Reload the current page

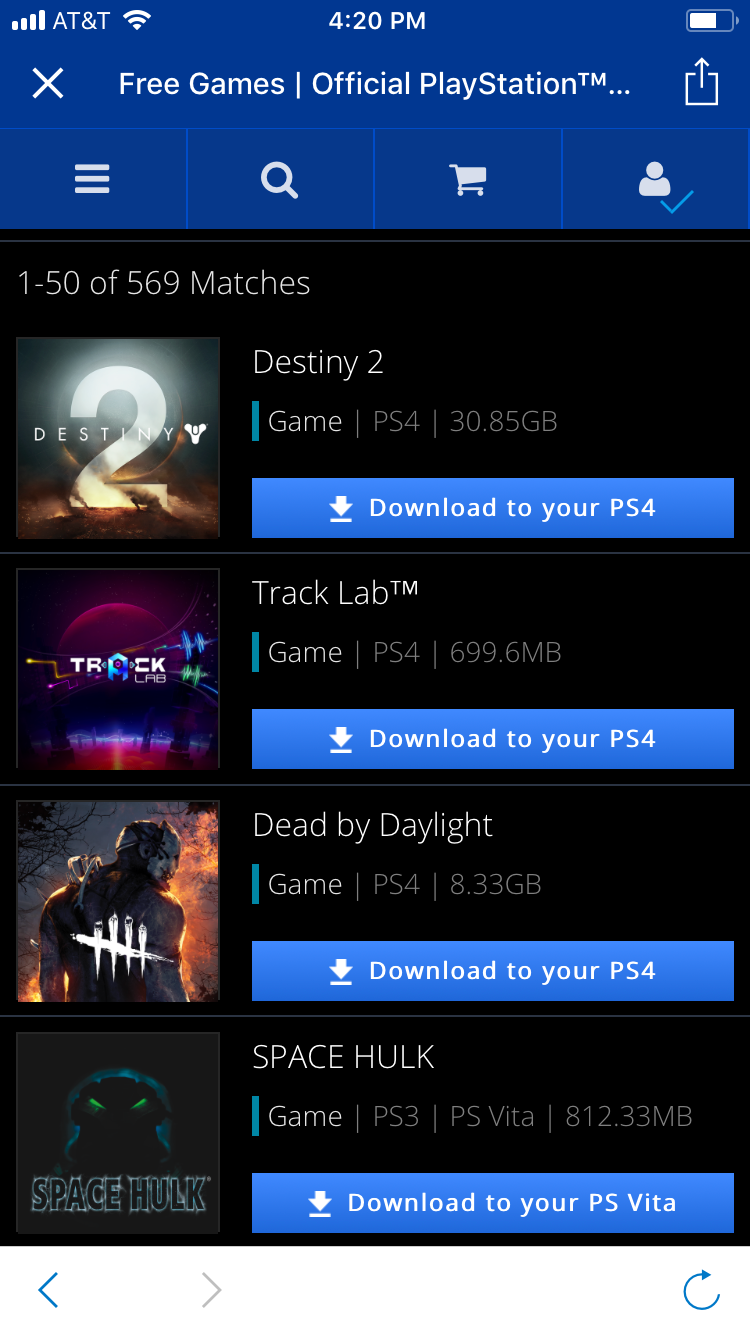point(701,1289)
